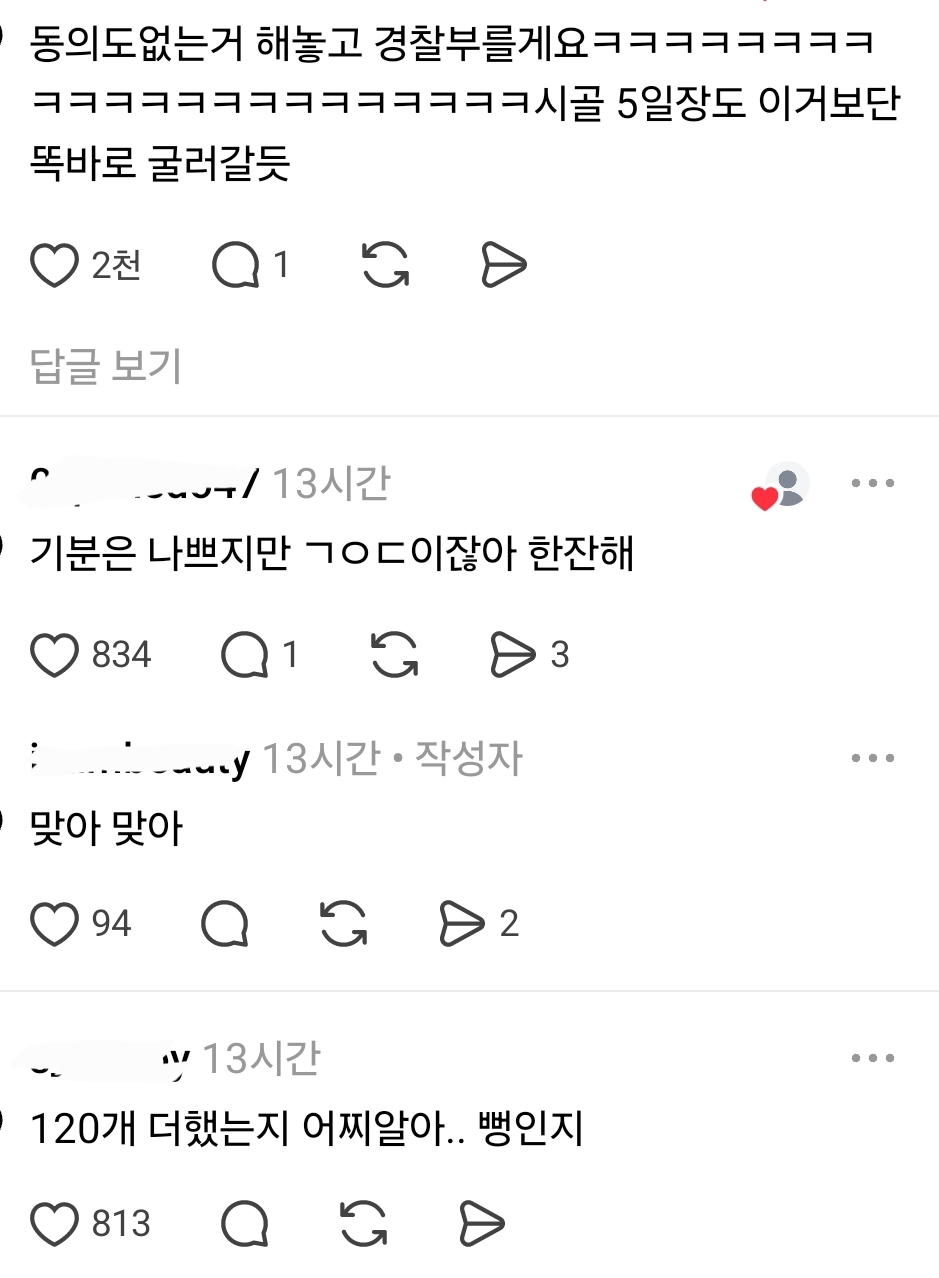
Task: Reply to the 5일장 comment
Action: [x=236, y=266]
